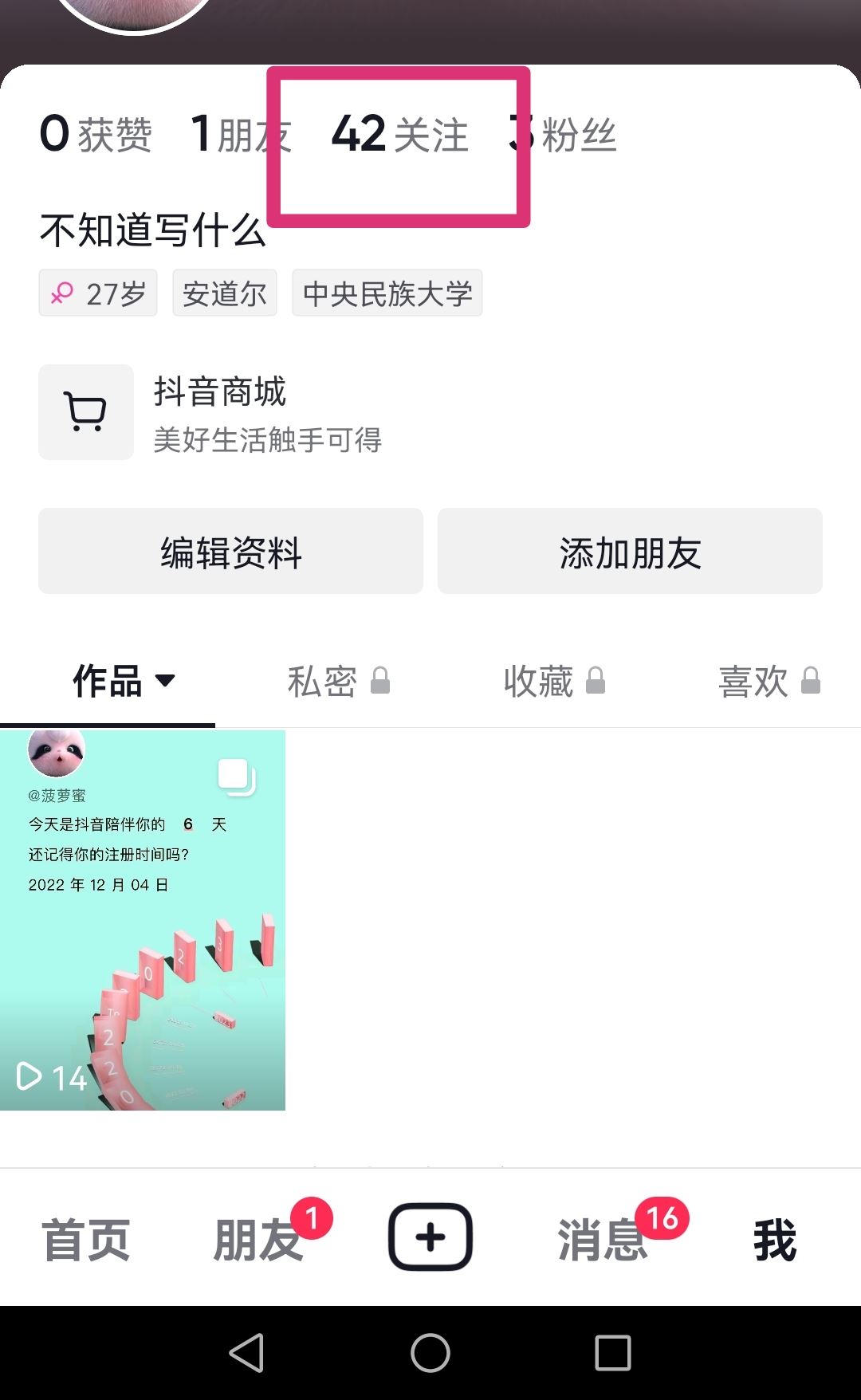Tap the gender symbol in the 27岁 tag

64,292
